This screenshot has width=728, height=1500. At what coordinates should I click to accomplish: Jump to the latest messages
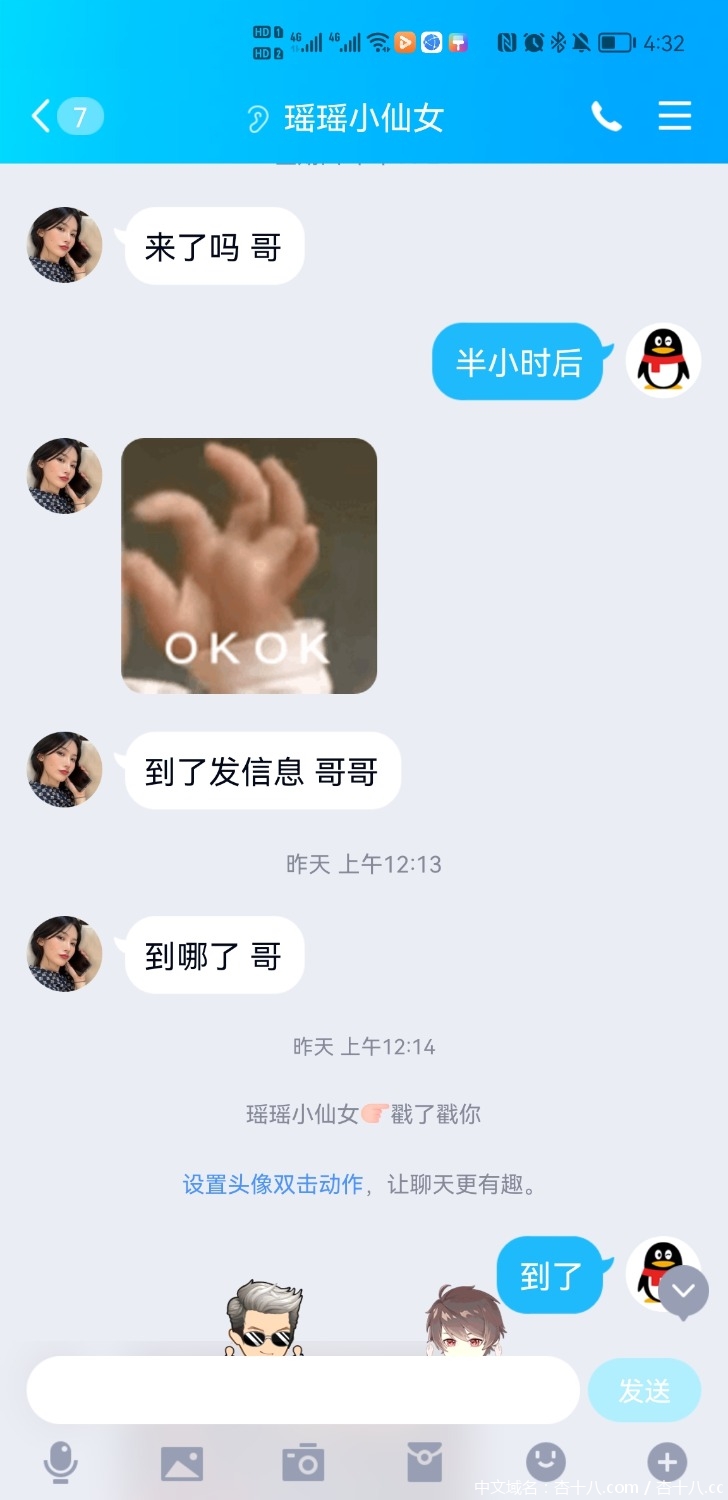click(683, 1290)
